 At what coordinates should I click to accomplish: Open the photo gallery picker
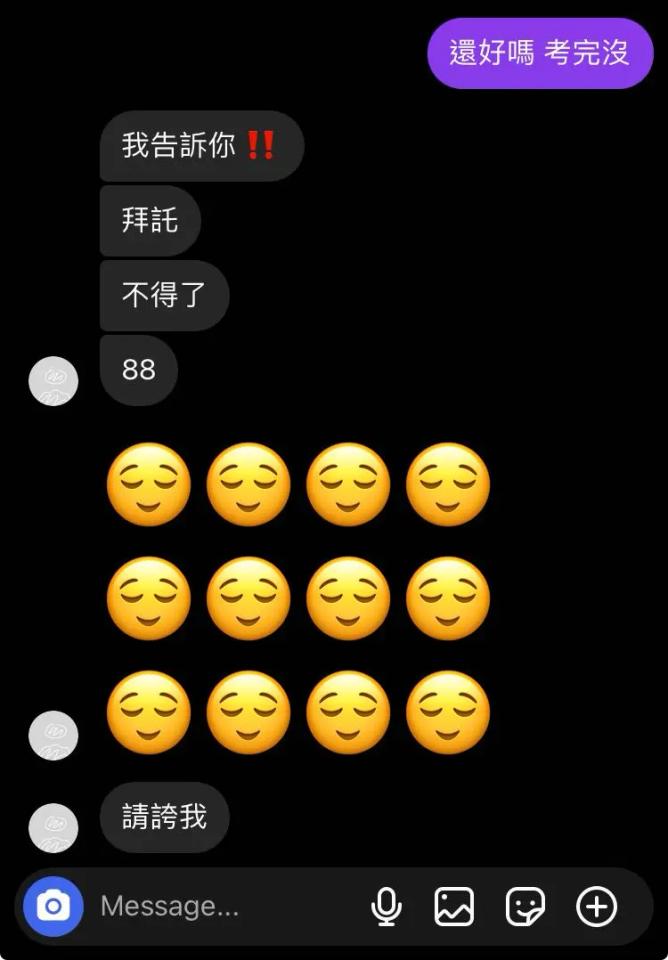pyautogui.click(x=454, y=907)
